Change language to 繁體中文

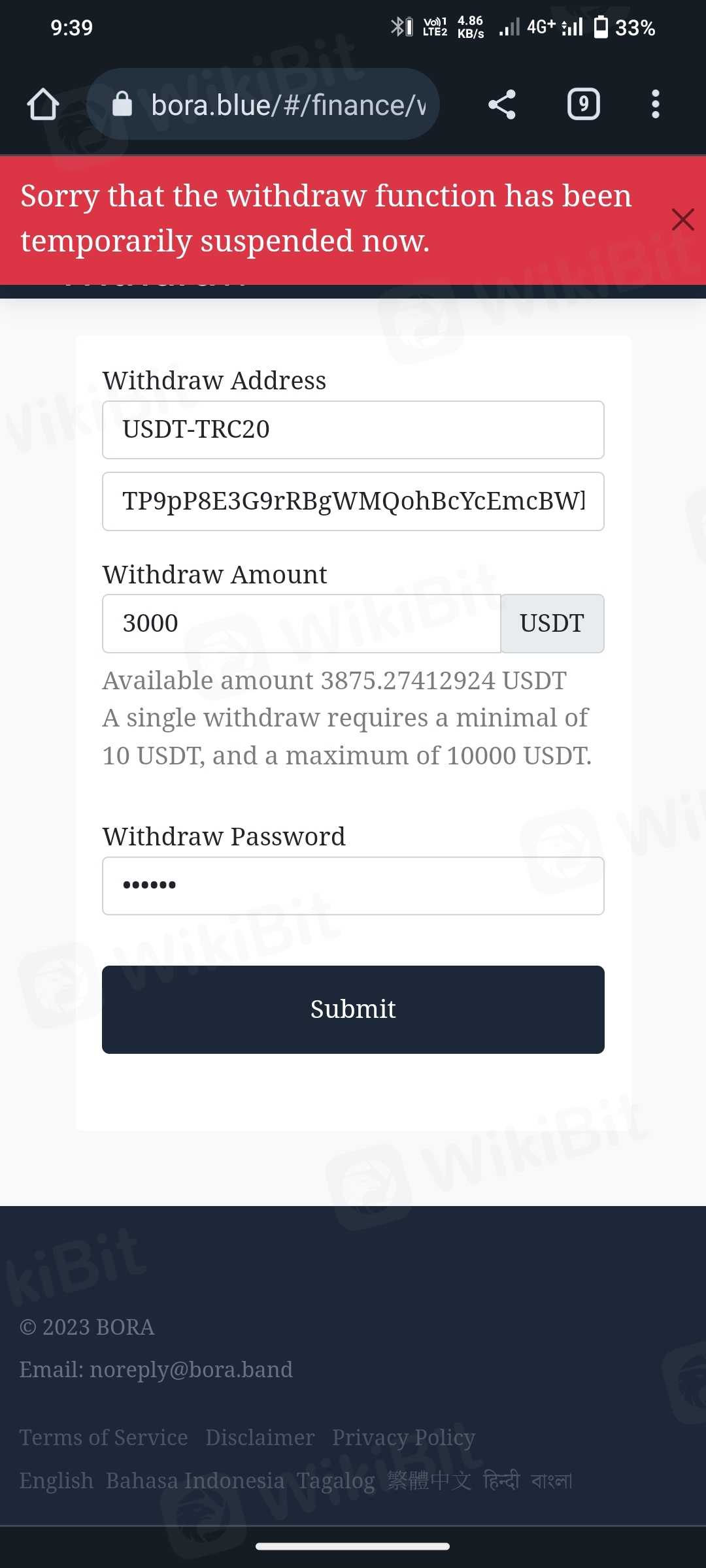[x=429, y=1480]
